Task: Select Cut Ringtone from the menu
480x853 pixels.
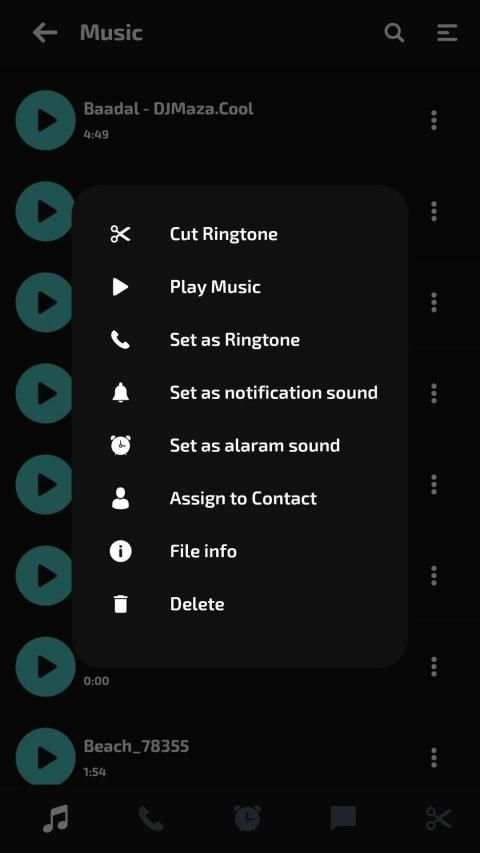Action: [x=240, y=234]
